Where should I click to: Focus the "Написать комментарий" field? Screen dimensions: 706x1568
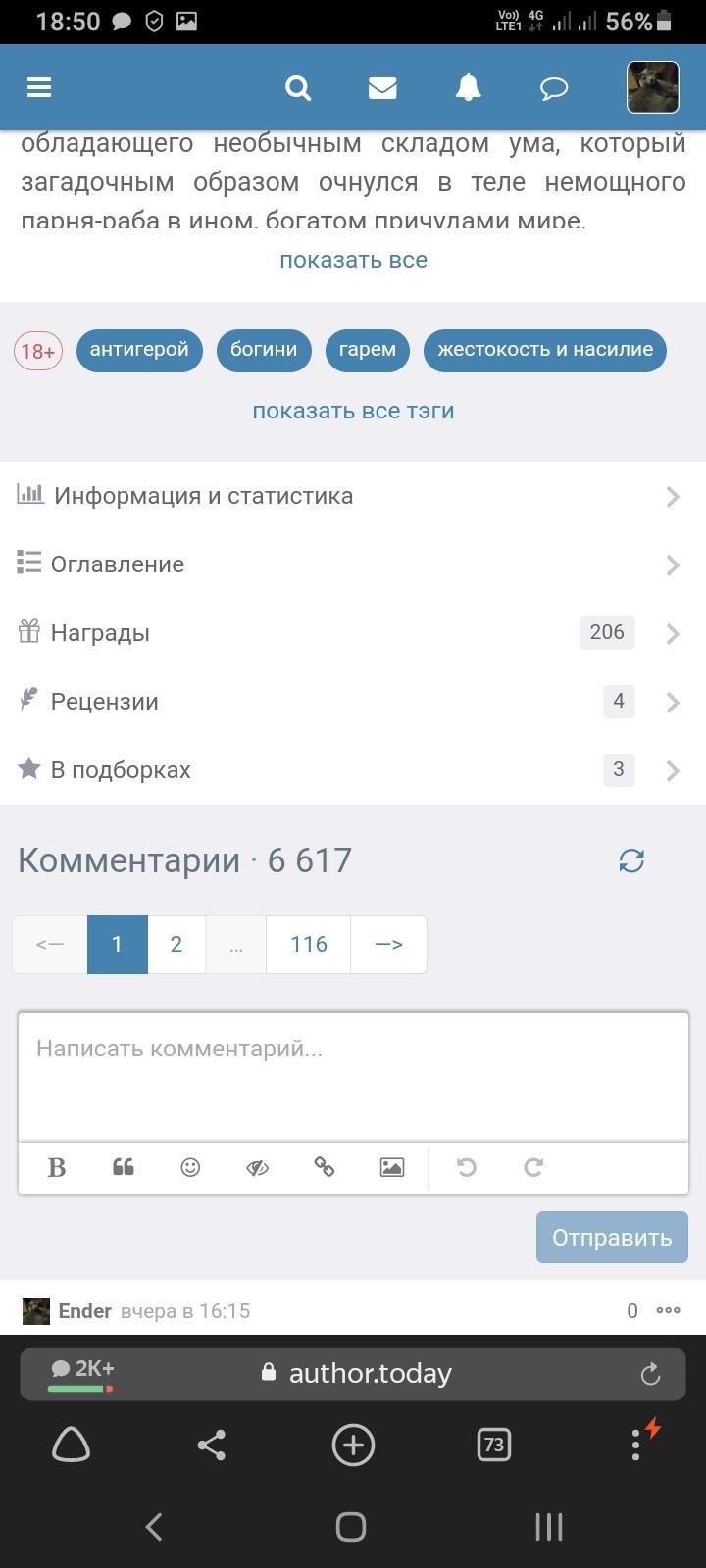353,1077
